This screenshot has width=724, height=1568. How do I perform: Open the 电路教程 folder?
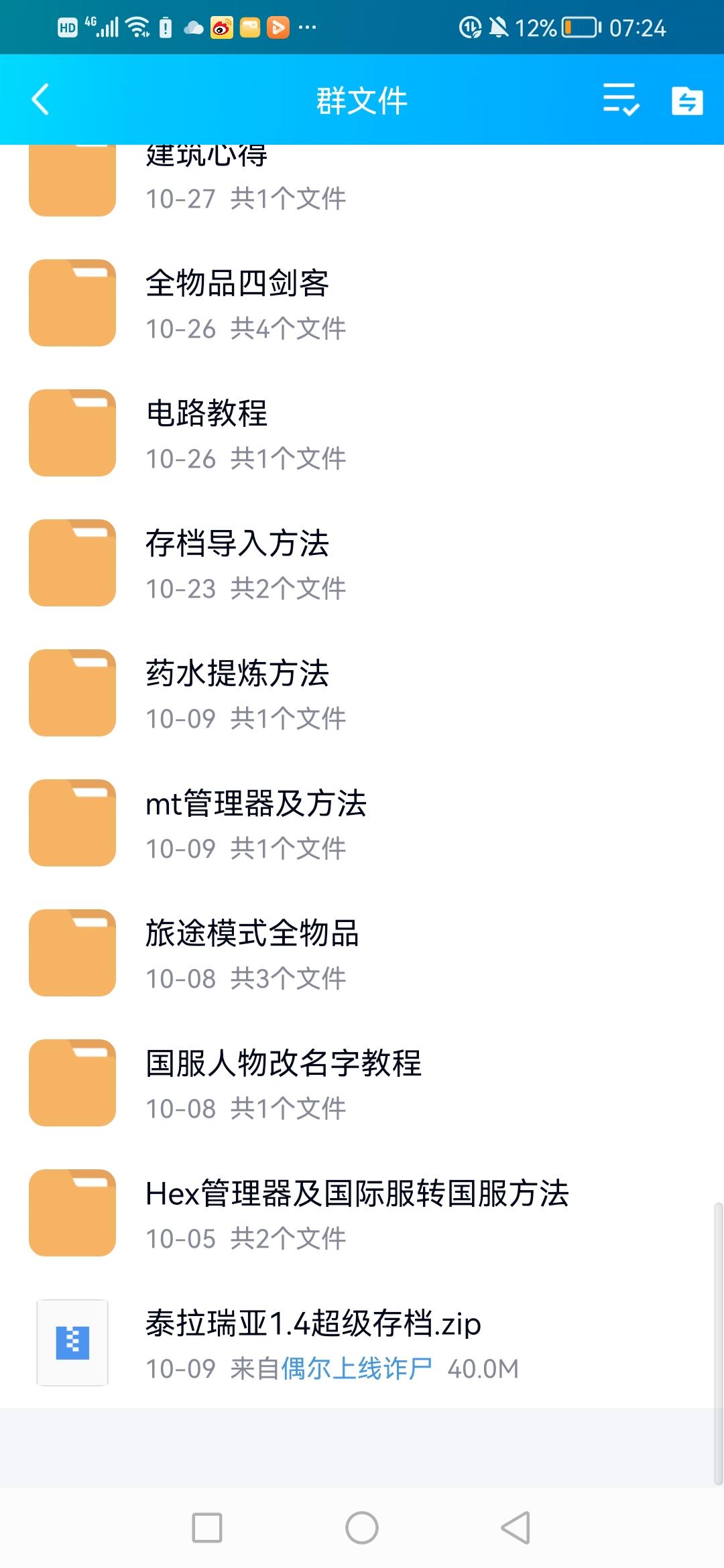pyautogui.click(x=362, y=433)
